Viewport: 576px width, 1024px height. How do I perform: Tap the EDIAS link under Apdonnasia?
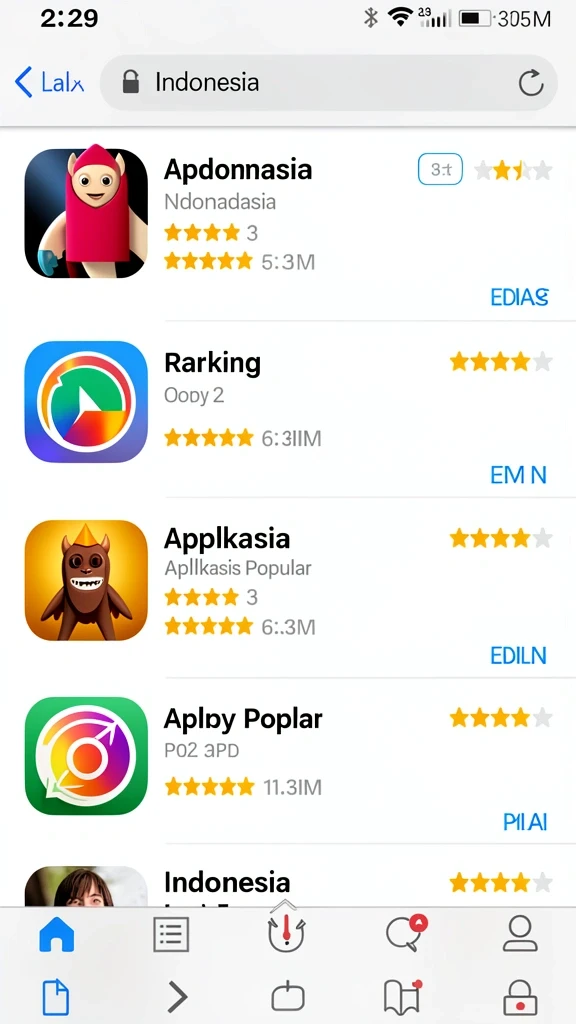click(x=519, y=297)
